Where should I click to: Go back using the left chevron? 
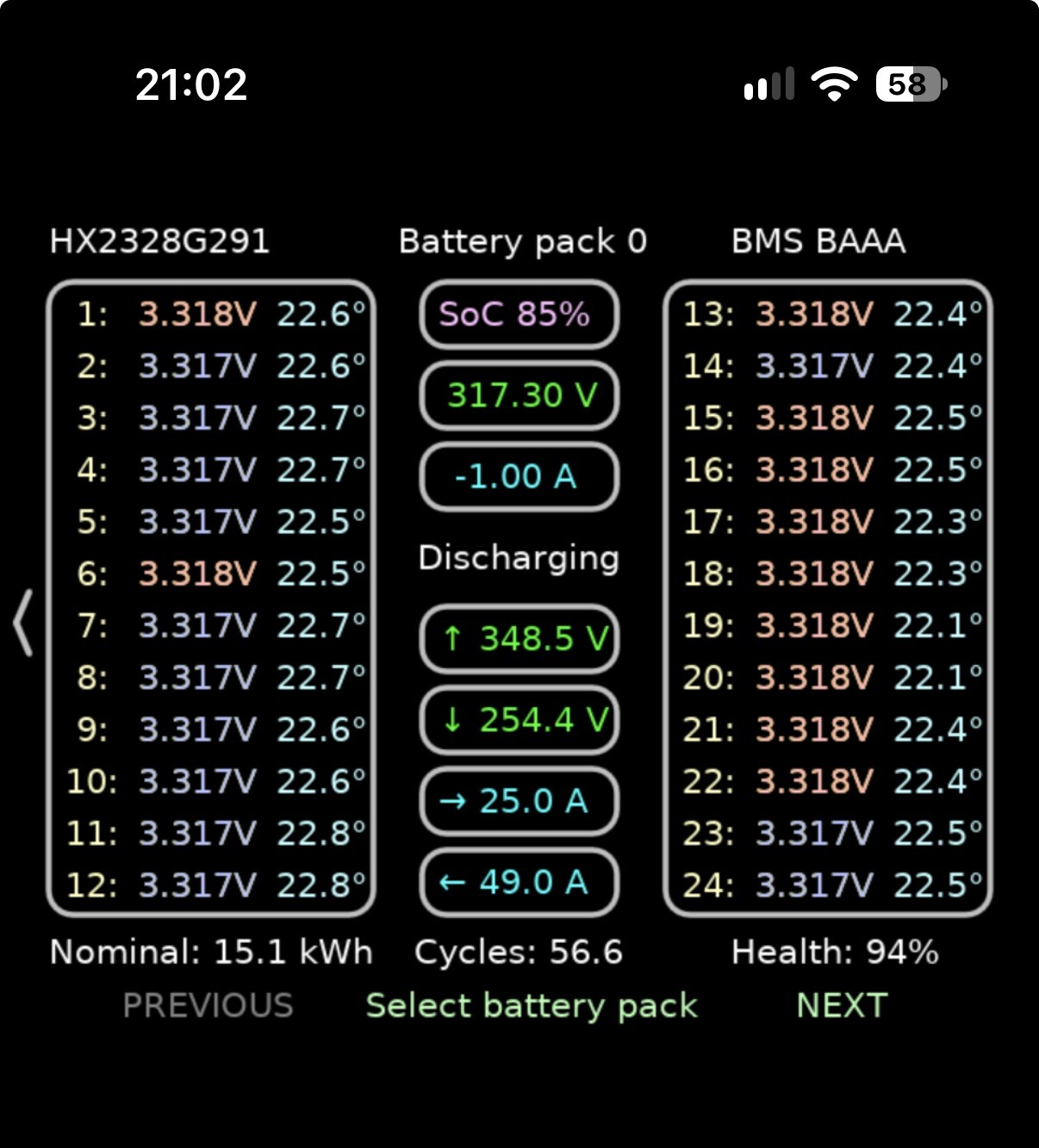coord(23,623)
